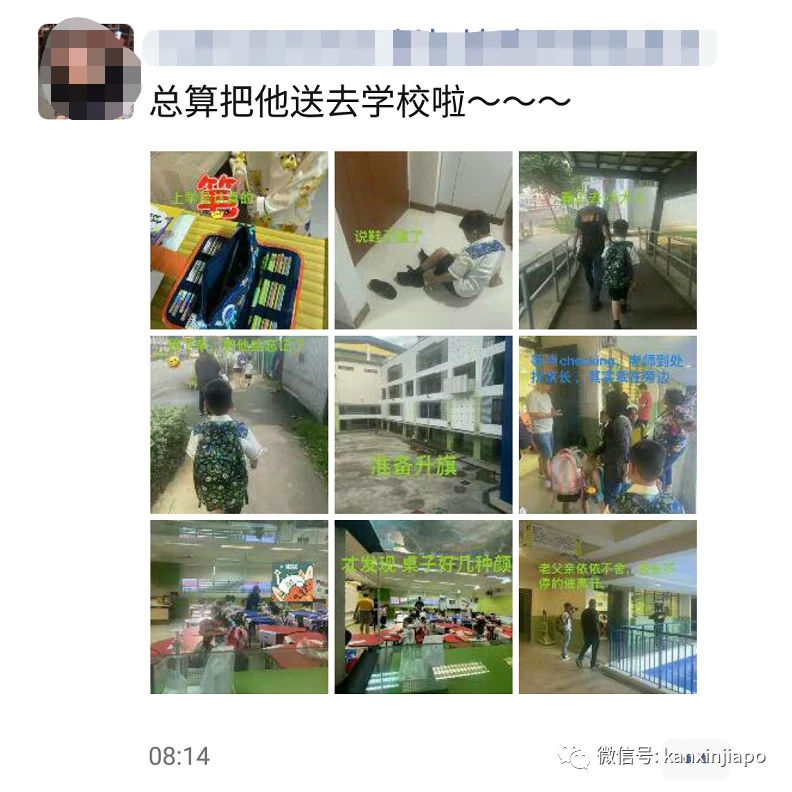Open the pencil case photo
792x792 pixels.
pos(239,240)
